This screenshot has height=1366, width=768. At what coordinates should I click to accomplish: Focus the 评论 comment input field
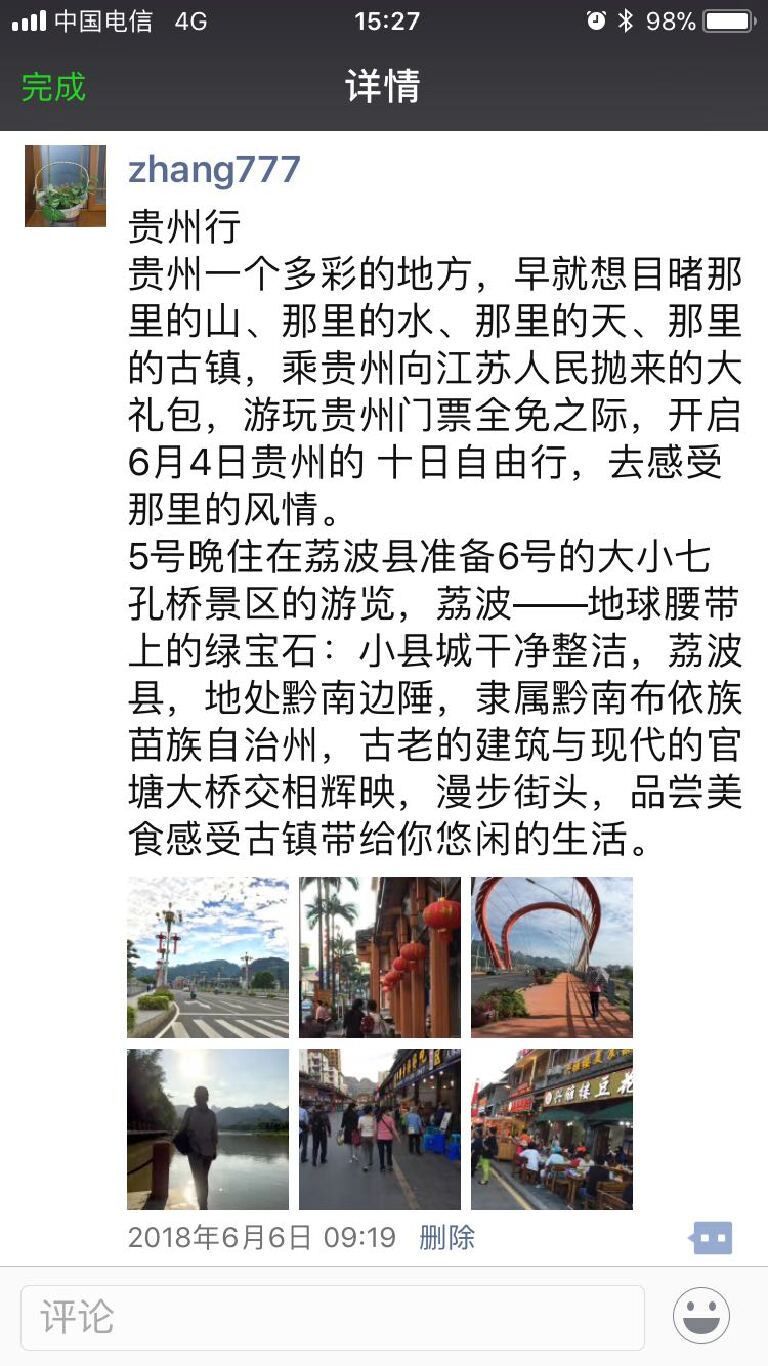[x=332, y=1317]
